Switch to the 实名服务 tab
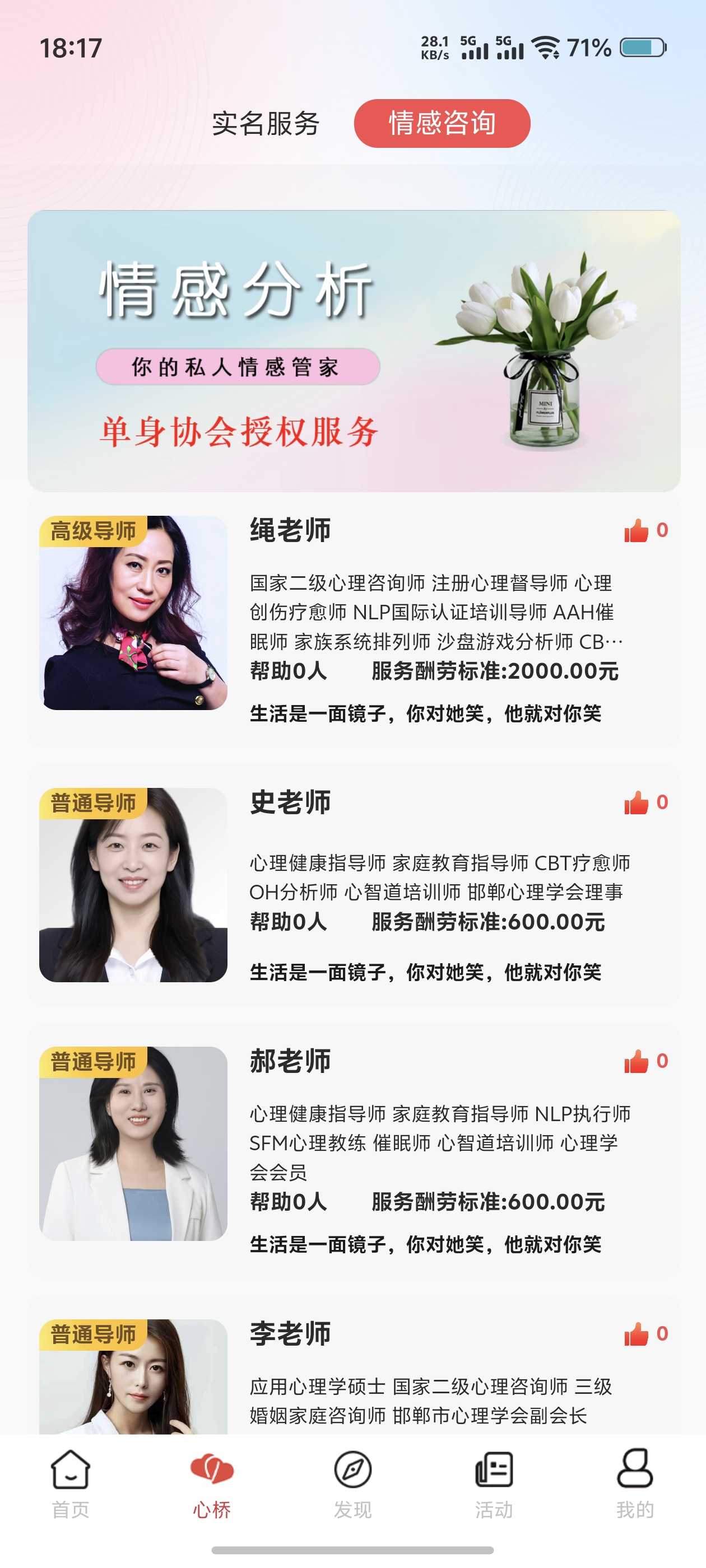The width and height of the screenshot is (706, 1568). 266,124
